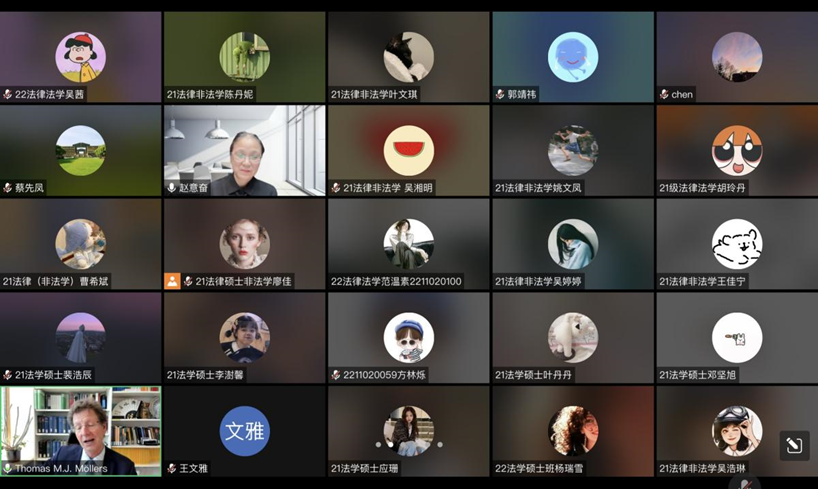Tap the participant tile named chen
The height and width of the screenshot is (489, 818).
(x=737, y=57)
